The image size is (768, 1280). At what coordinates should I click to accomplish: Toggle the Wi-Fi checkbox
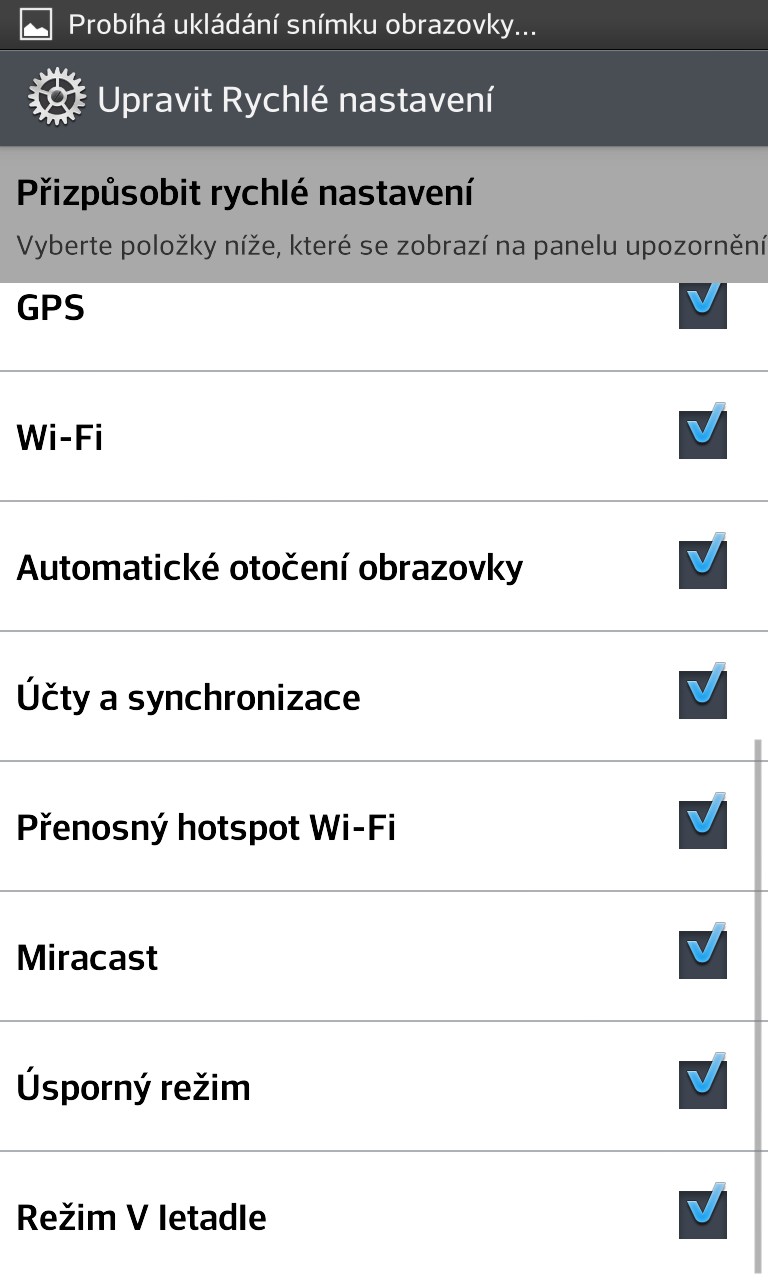[703, 435]
